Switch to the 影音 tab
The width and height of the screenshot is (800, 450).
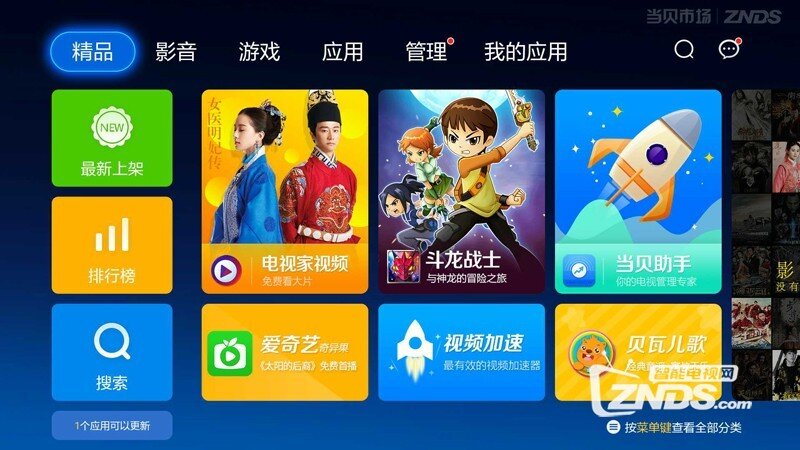coord(176,52)
